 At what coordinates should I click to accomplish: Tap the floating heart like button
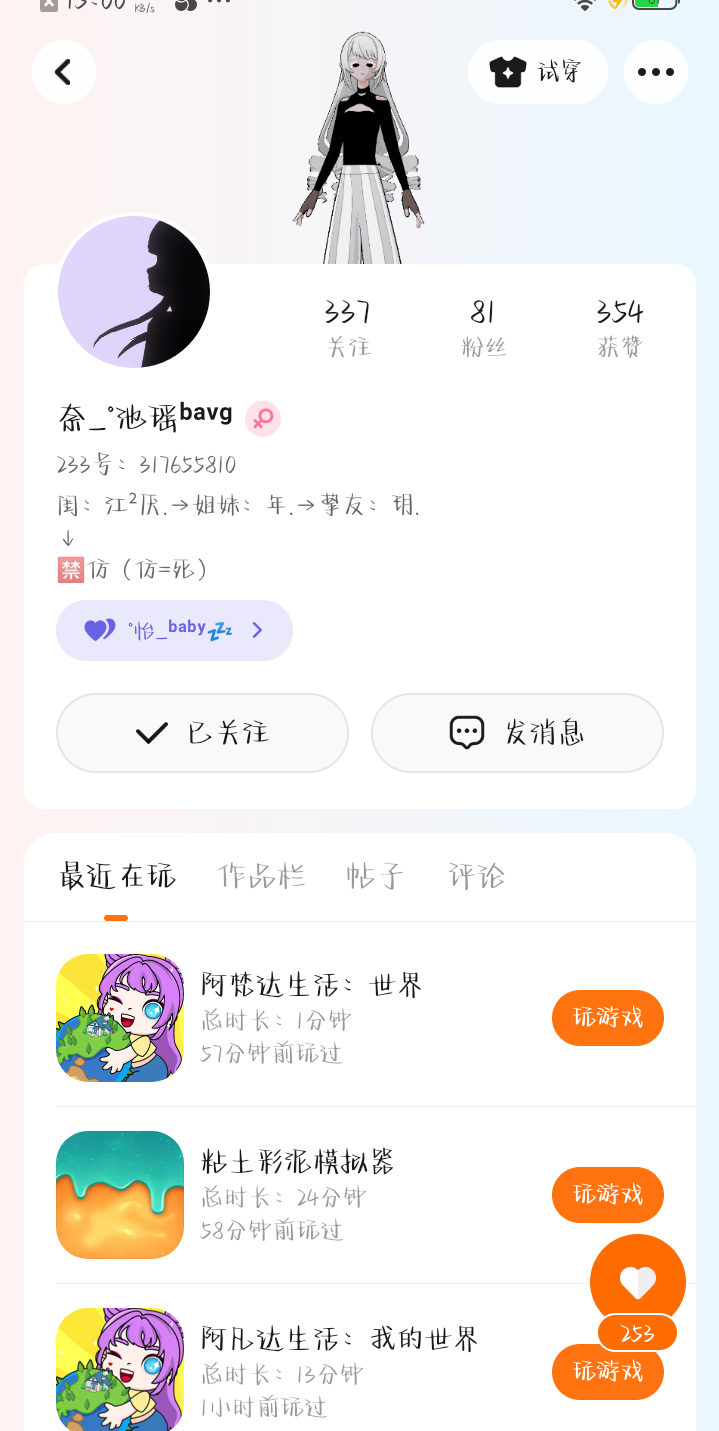[637, 1281]
